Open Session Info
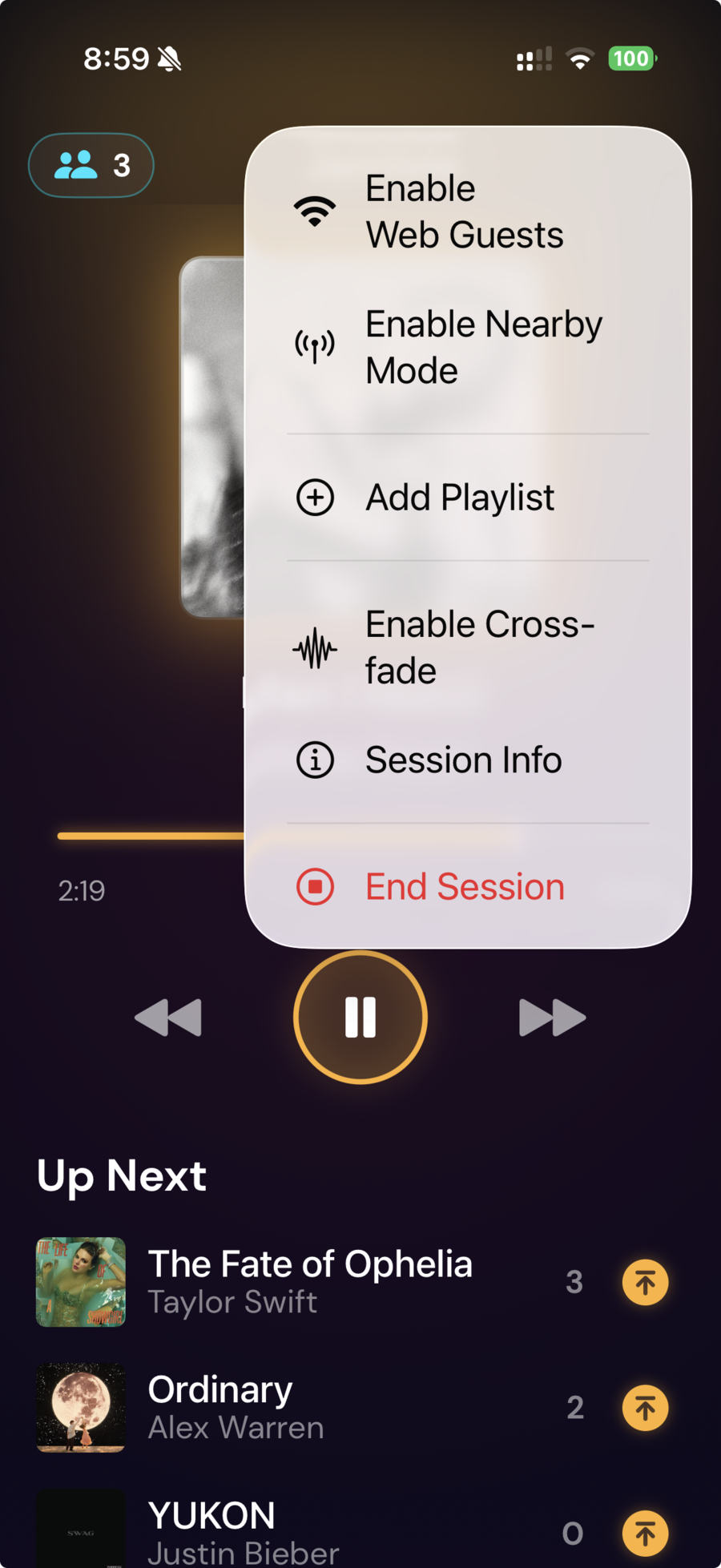Screen dimensions: 721x1568 click(463, 760)
